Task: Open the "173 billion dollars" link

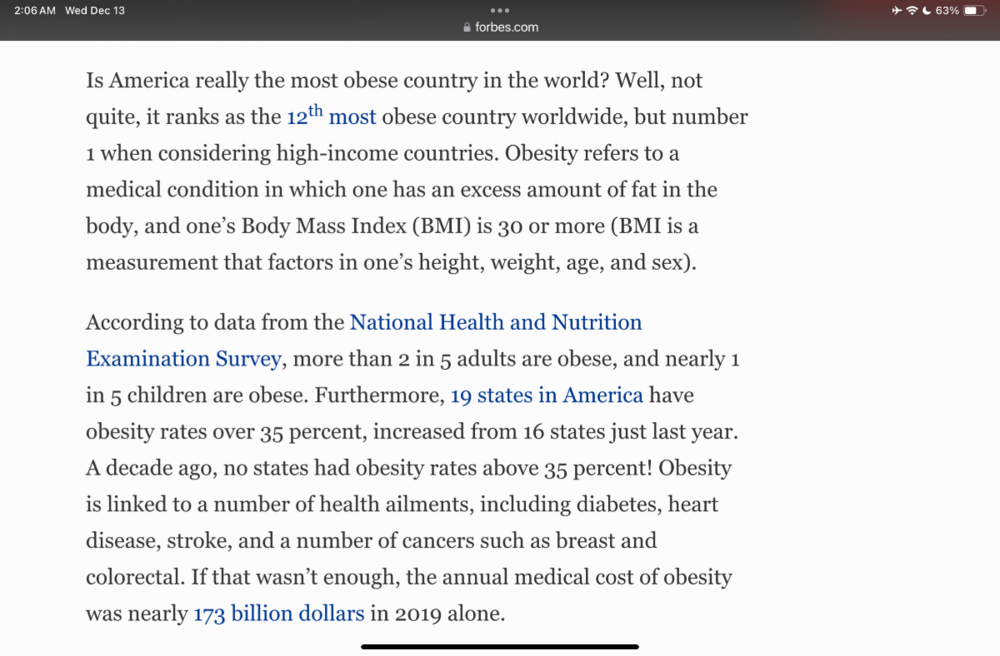Action: click(279, 613)
